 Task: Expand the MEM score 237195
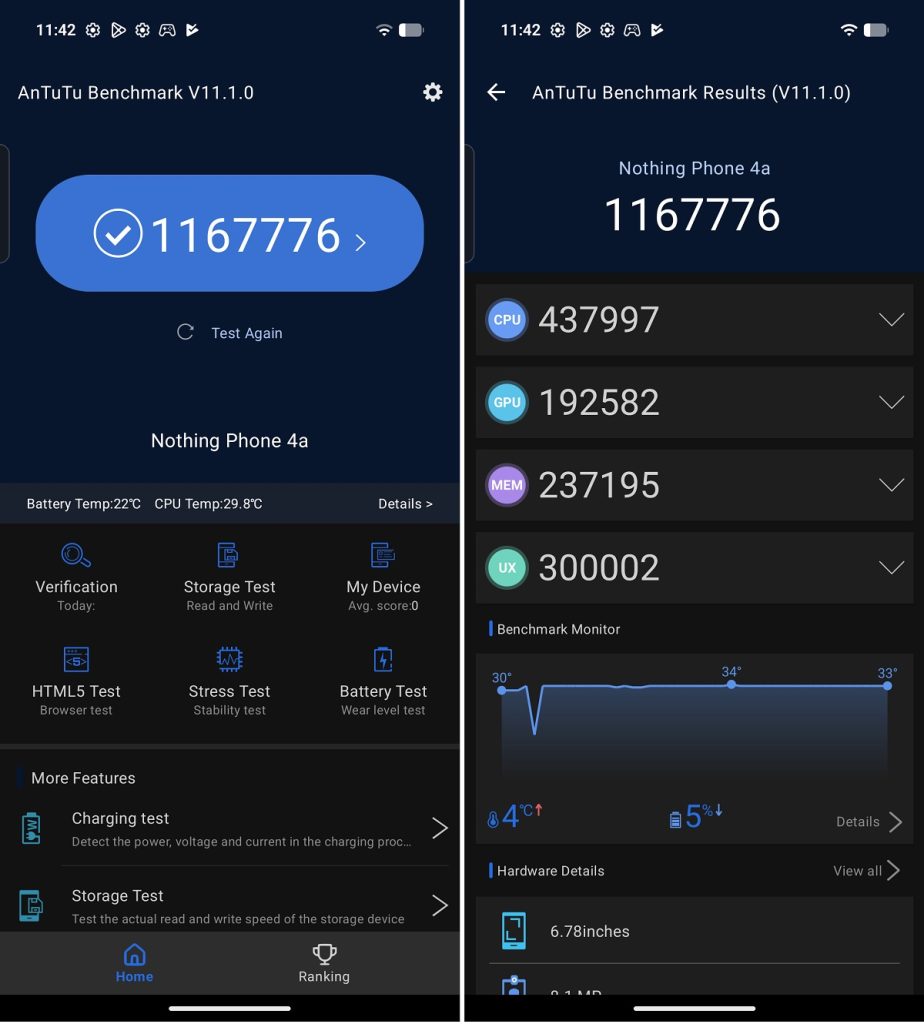(x=693, y=485)
